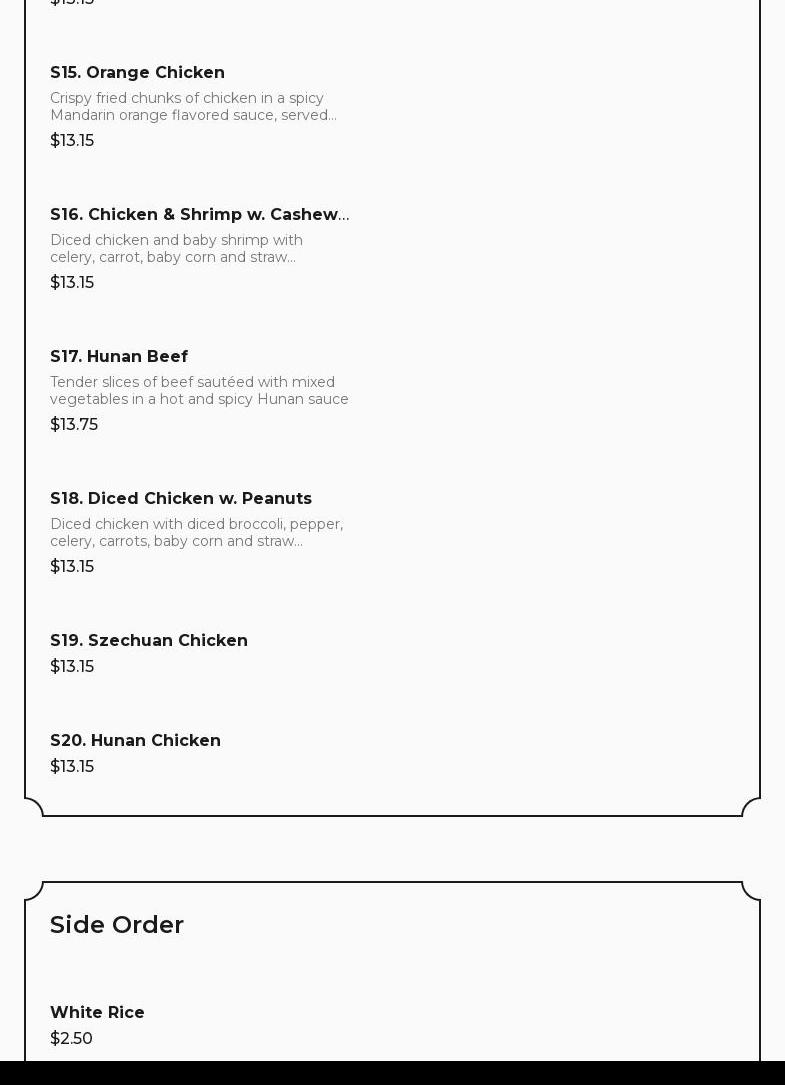This screenshot has height=1085, width=785.
Task: Select S16. Chicken & Shrimp w. Cashew
Action: [x=199, y=215]
